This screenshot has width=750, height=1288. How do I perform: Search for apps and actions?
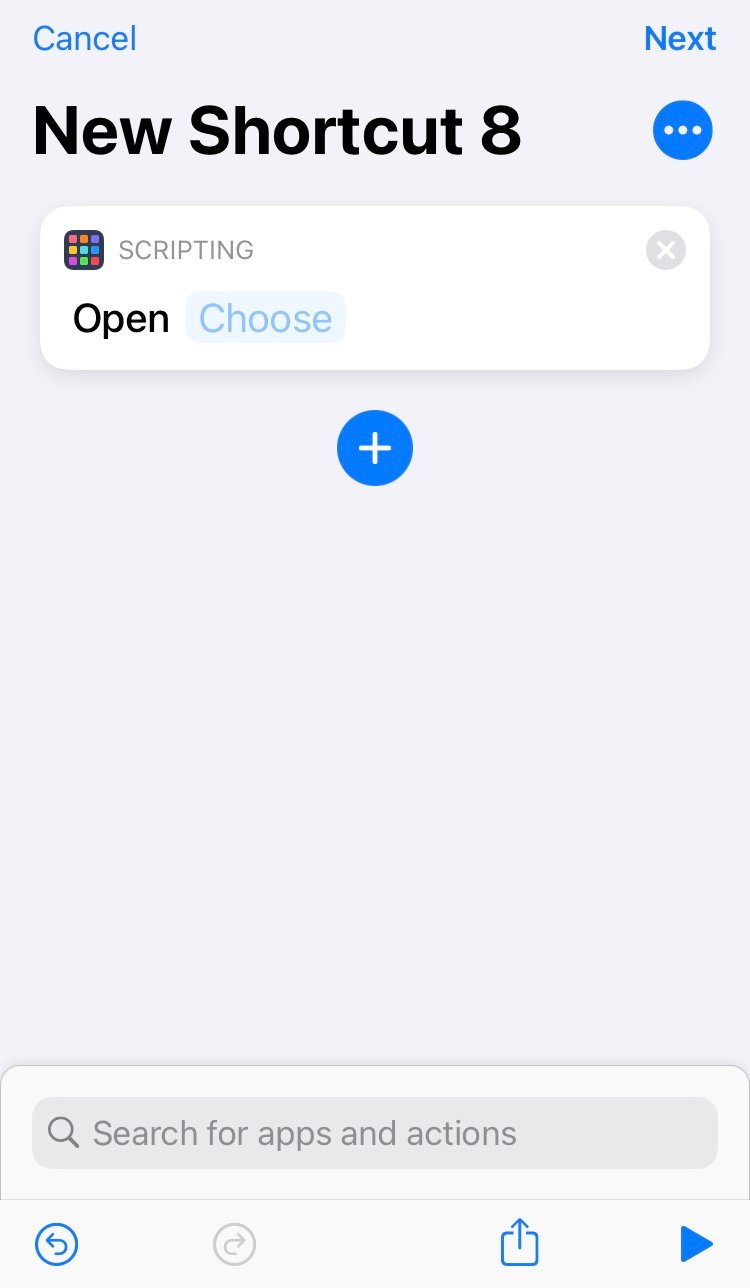pyautogui.click(x=375, y=1133)
